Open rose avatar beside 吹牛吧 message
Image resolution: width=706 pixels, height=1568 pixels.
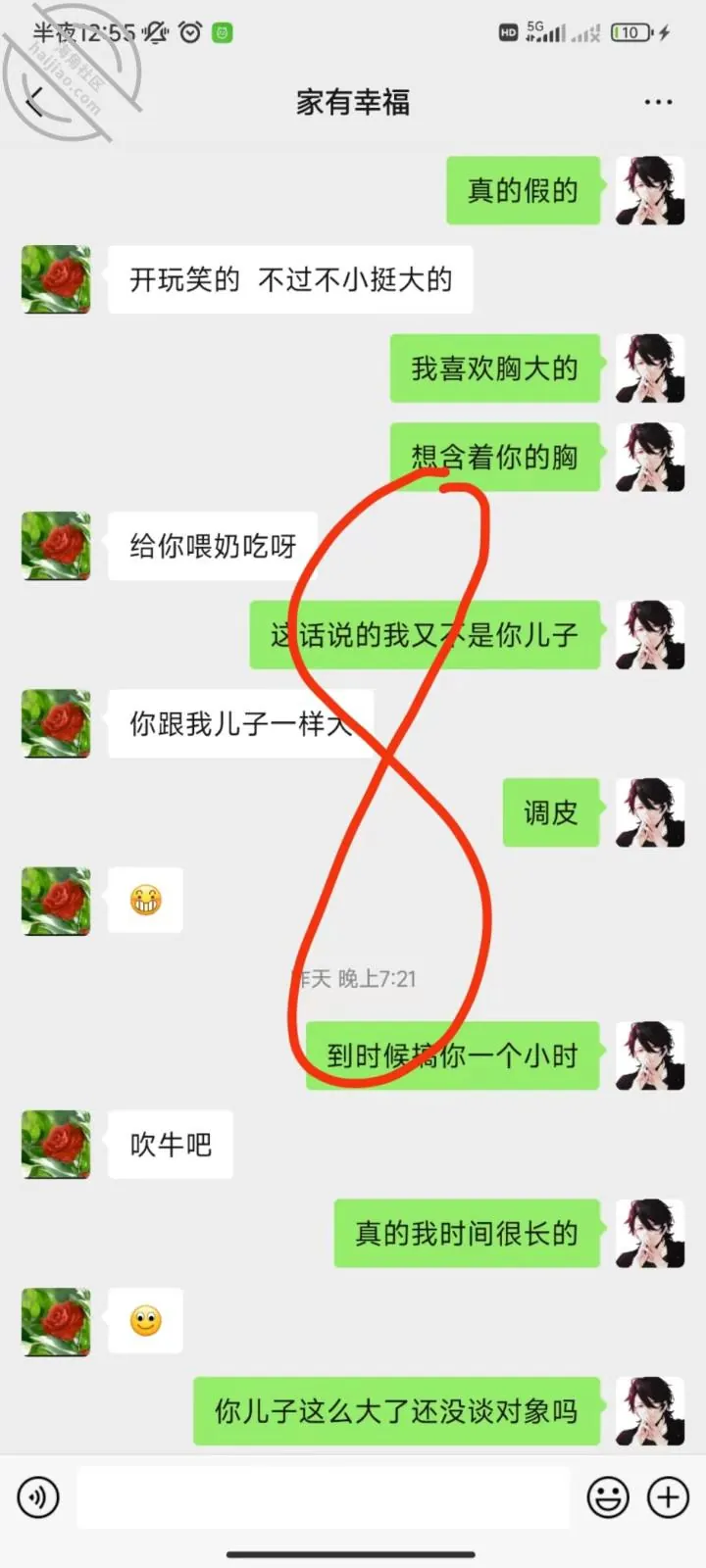tap(56, 1144)
